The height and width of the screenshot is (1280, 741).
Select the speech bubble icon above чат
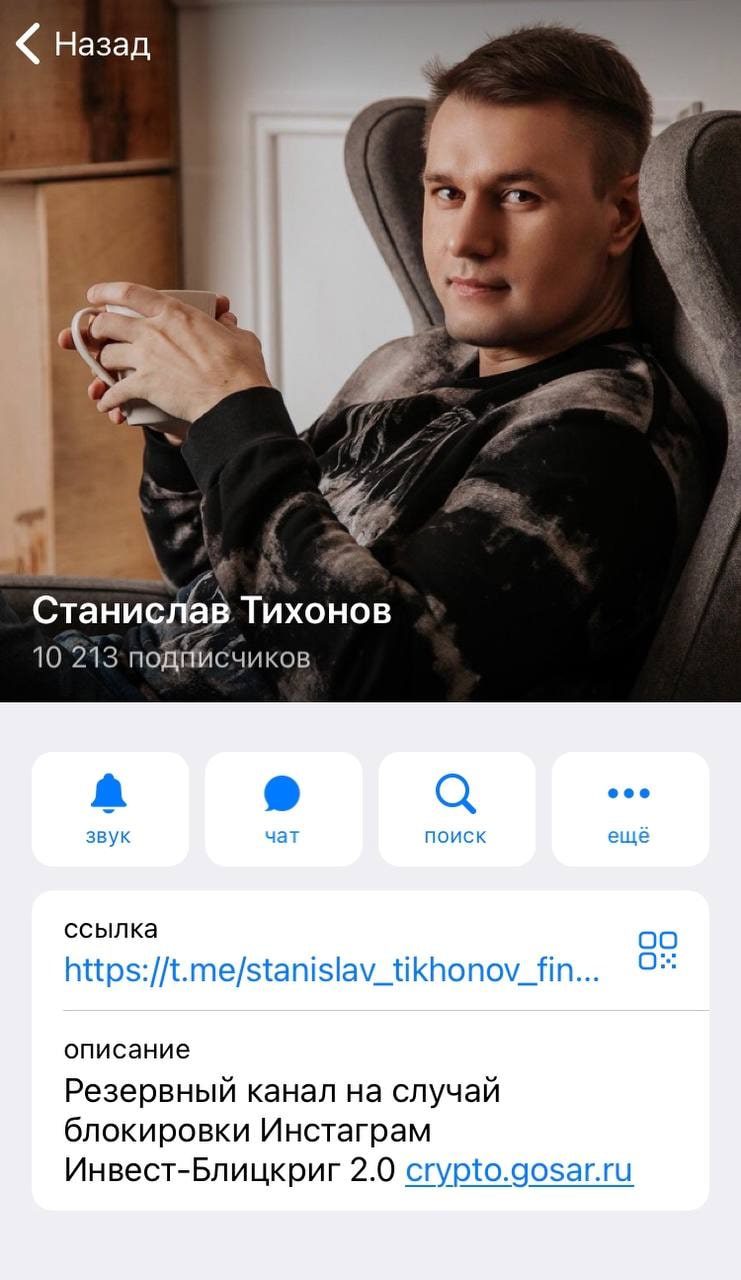[284, 793]
